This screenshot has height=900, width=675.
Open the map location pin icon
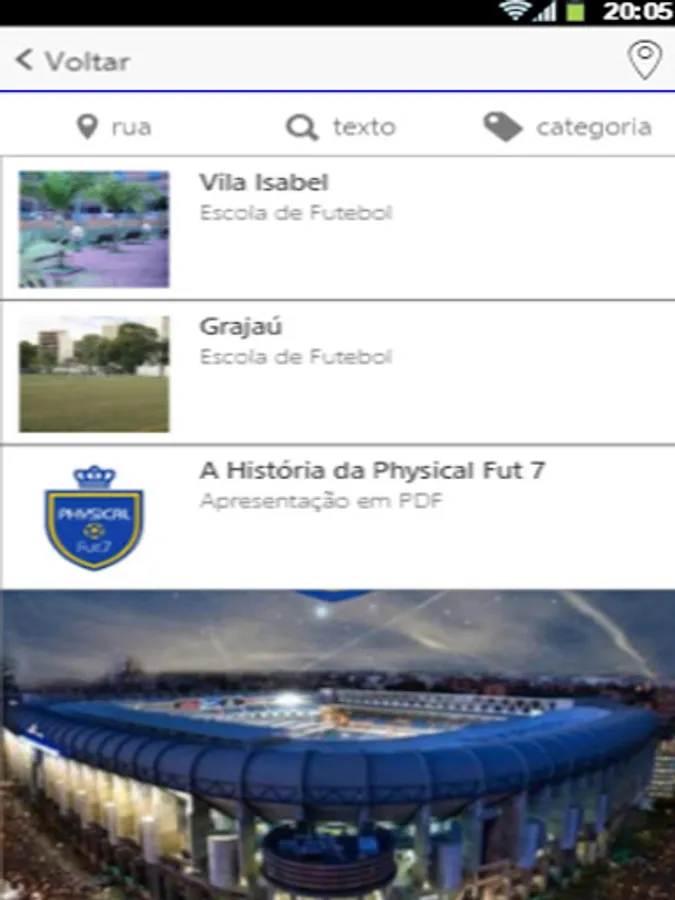coord(645,60)
